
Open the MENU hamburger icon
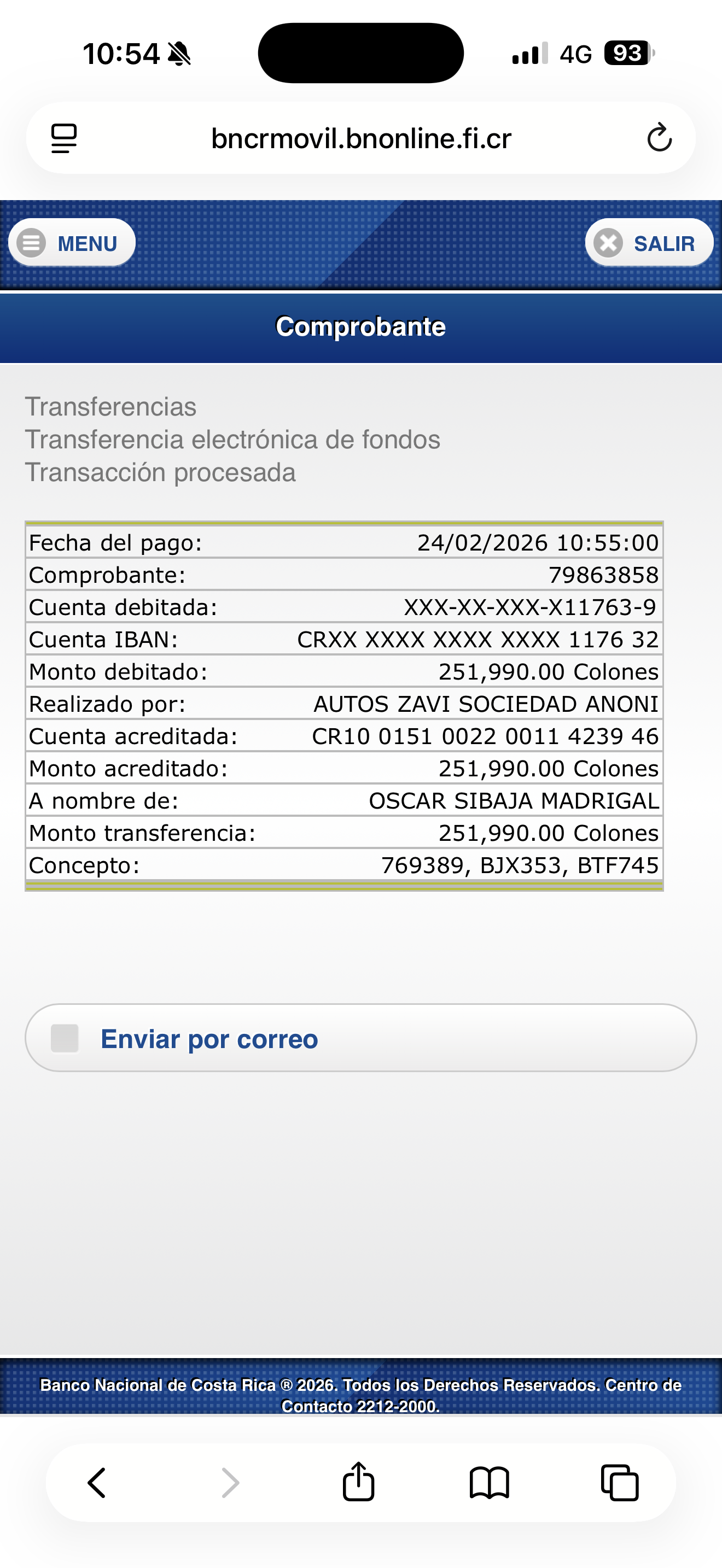pyautogui.click(x=30, y=242)
